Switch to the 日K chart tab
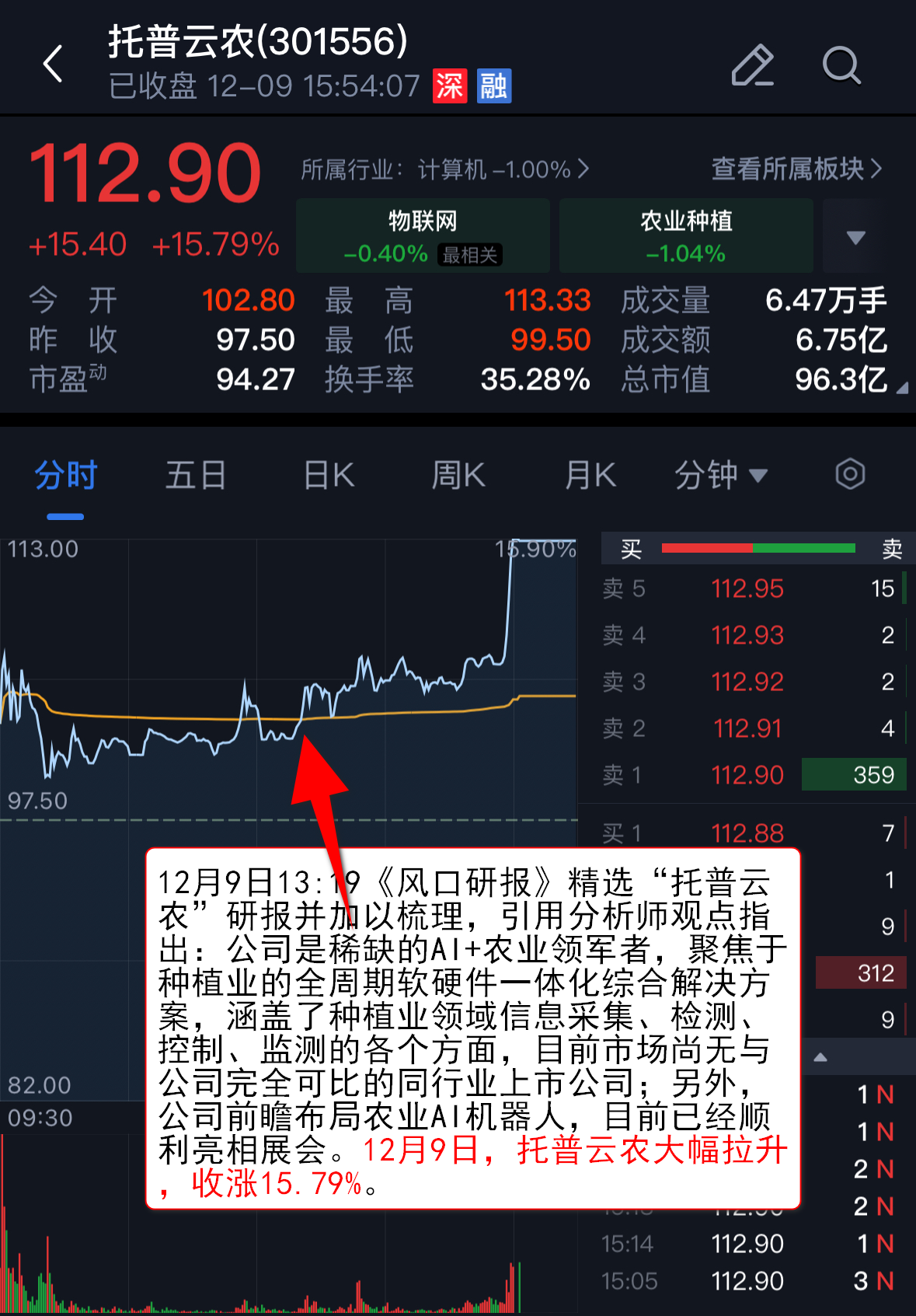Image resolution: width=916 pixels, height=1316 pixels. (x=329, y=475)
